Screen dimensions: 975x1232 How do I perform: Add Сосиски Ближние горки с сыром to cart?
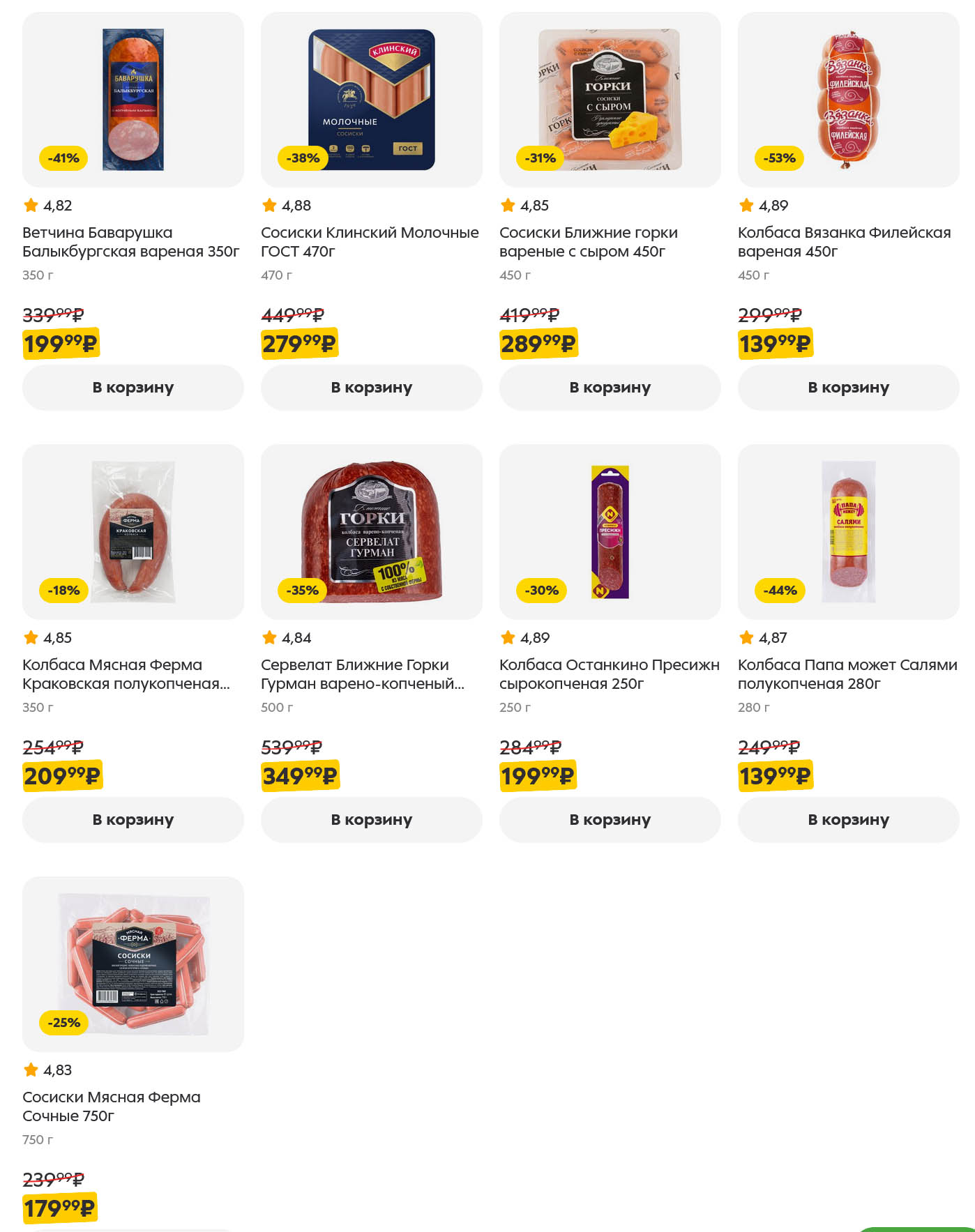[610, 387]
